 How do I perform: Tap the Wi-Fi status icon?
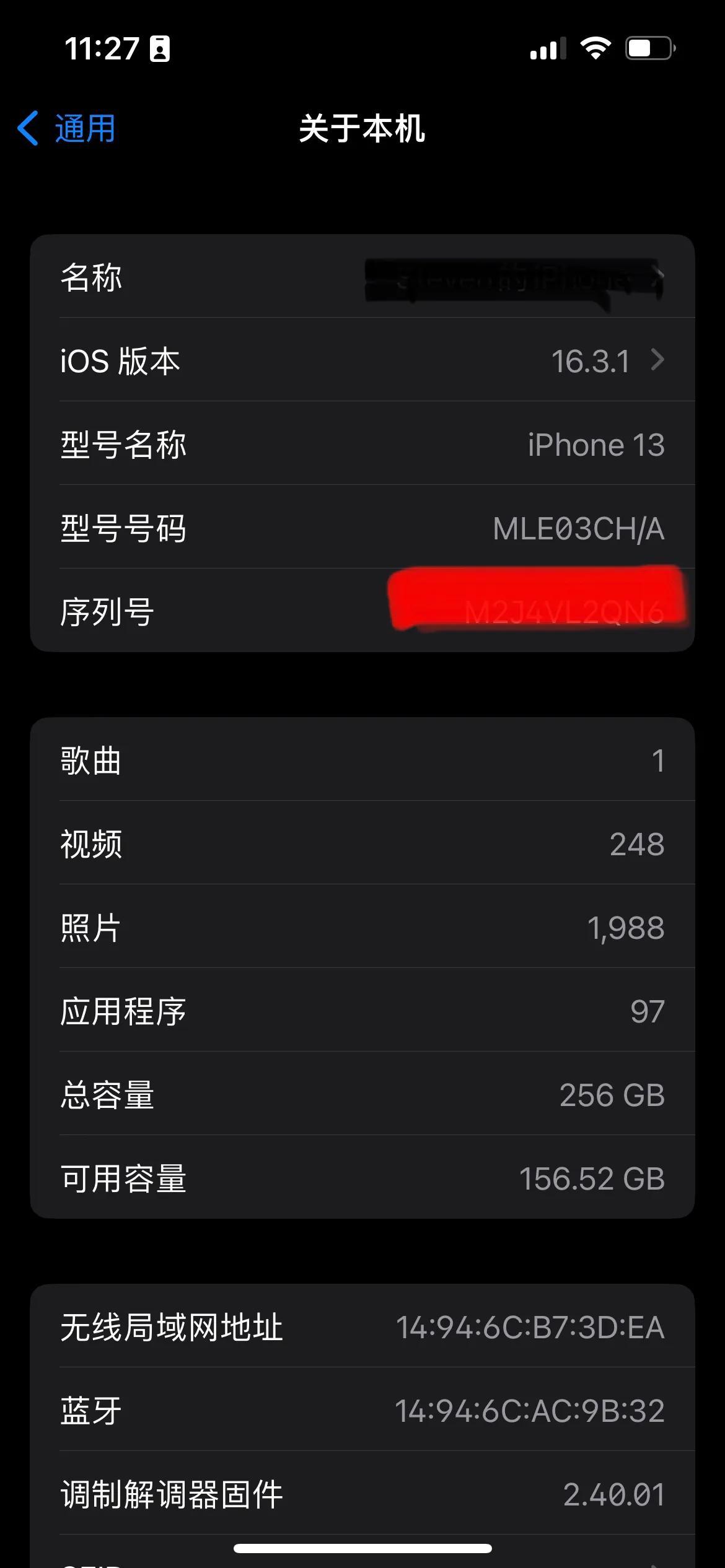click(x=595, y=48)
